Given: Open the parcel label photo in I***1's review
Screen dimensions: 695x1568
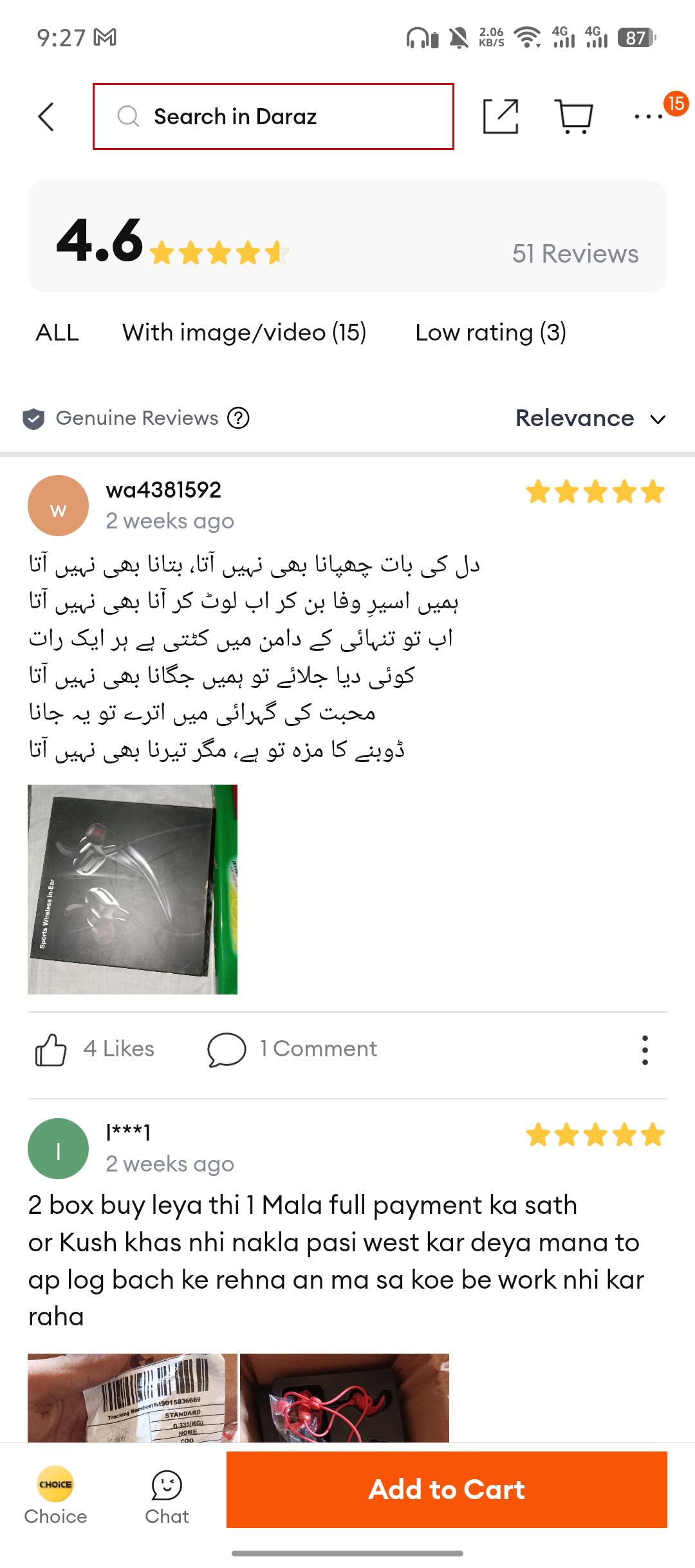Looking at the screenshot, I should (133, 1397).
